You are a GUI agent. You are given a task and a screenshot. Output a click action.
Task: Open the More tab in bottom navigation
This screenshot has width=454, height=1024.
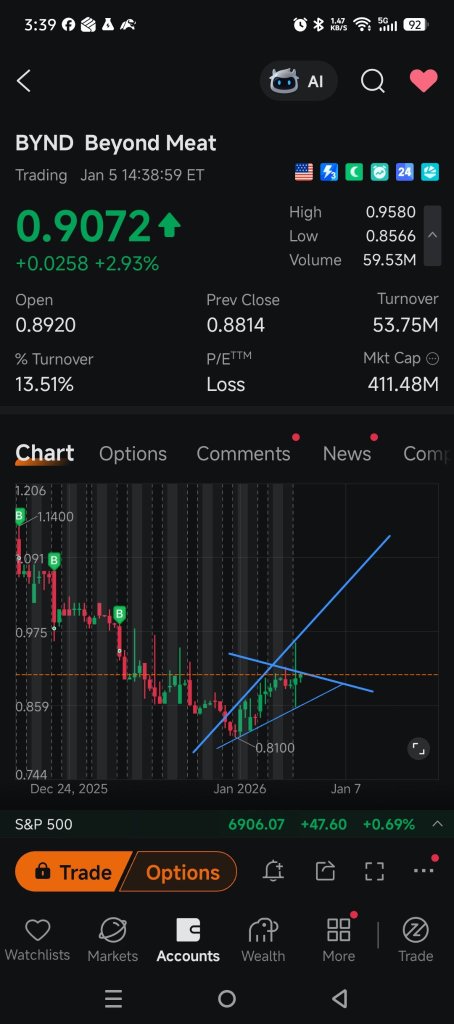coord(339,940)
